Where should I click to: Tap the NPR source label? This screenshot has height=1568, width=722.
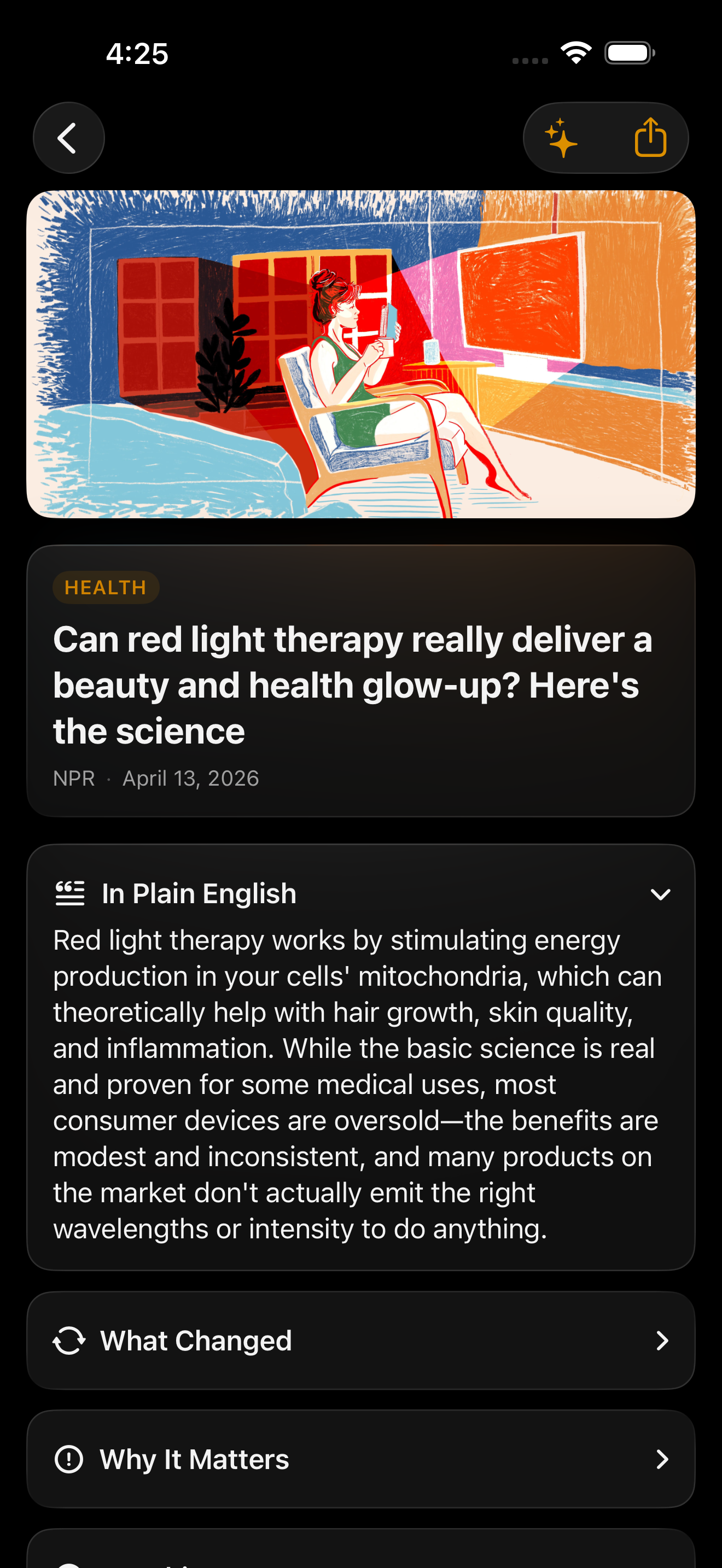pyautogui.click(x=74, y=778)
